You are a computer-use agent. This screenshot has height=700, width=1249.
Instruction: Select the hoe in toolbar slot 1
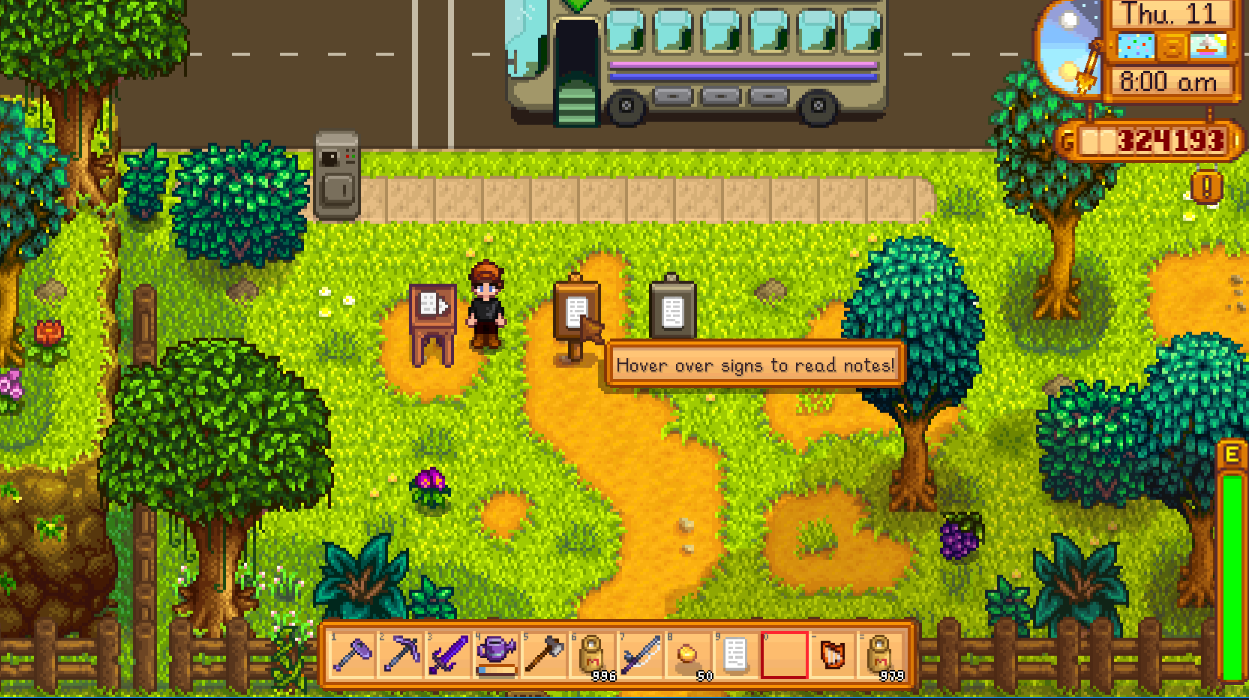tap(352, 655)
